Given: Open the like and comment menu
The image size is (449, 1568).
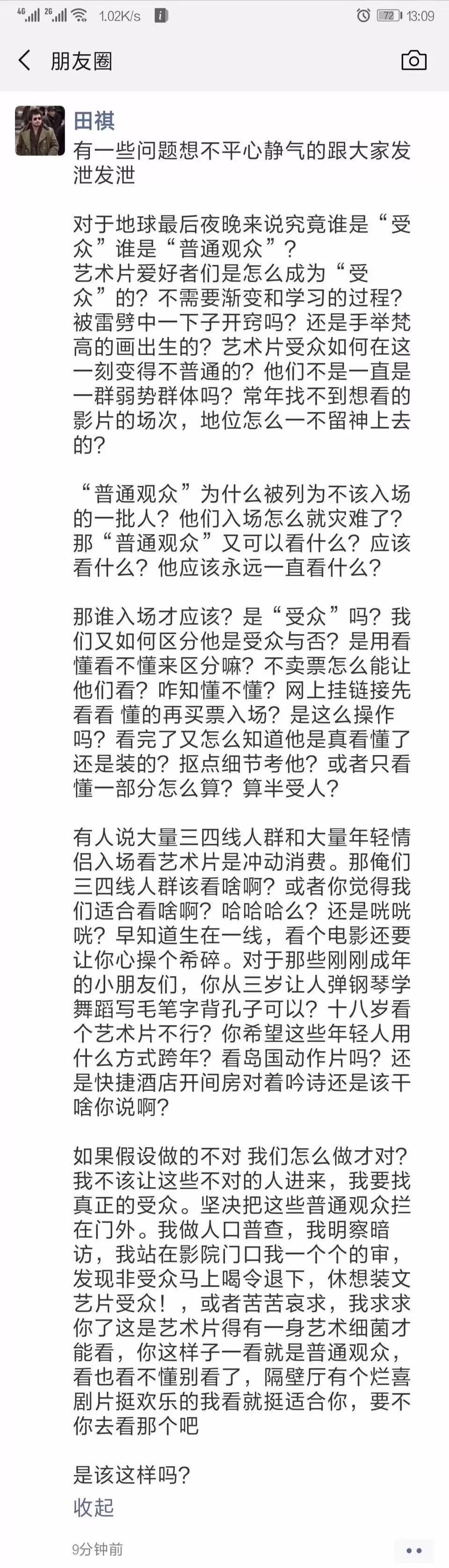Looking at the screenshot, I should [x=413, y=1550].
